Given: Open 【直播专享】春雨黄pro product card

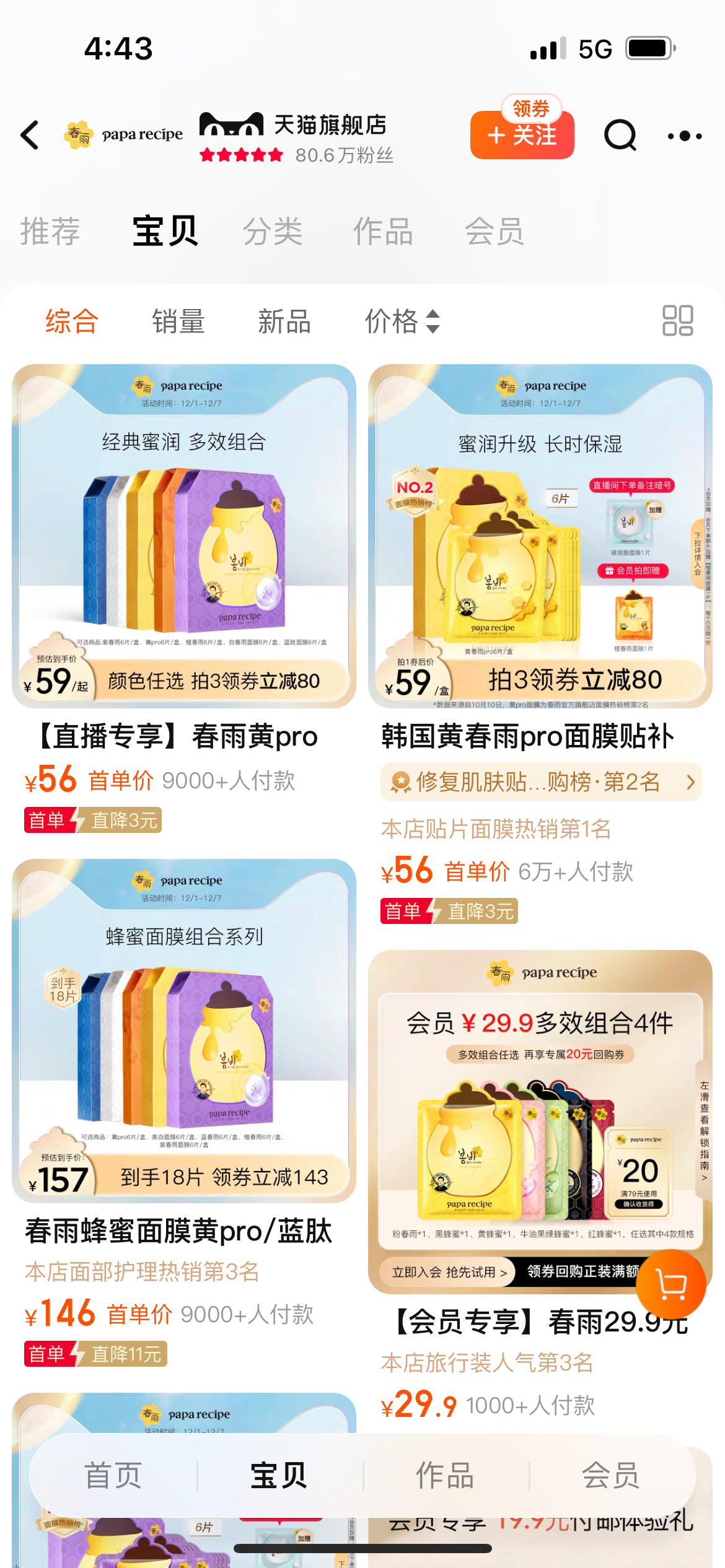Looking at the screenshot, I should [183, 536].
